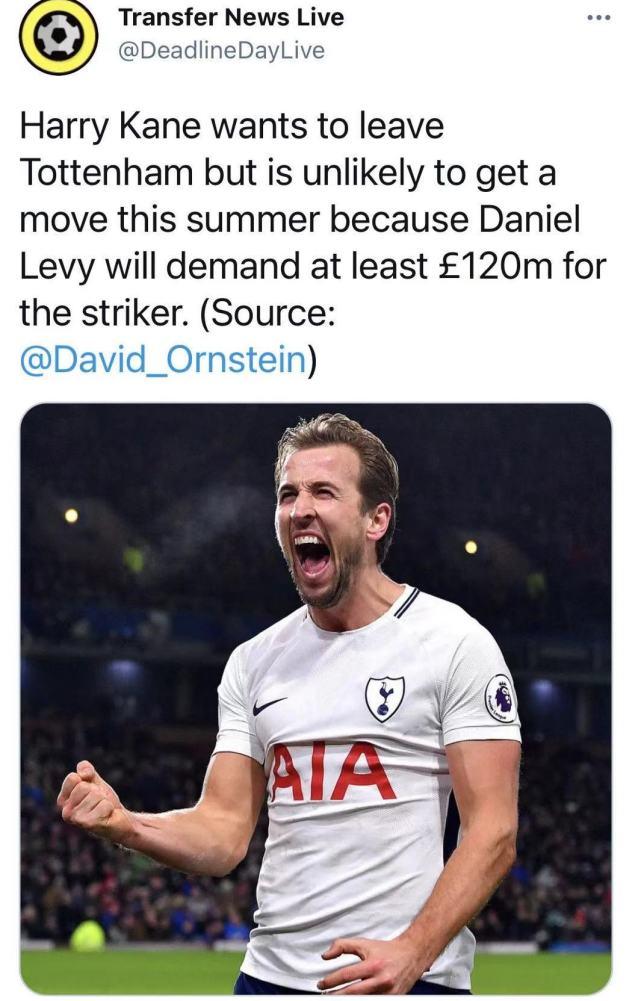Viewport: 641px width, 1001px height.
Task: Open the @David_Ornstein mention link
Action: point(162,359)
